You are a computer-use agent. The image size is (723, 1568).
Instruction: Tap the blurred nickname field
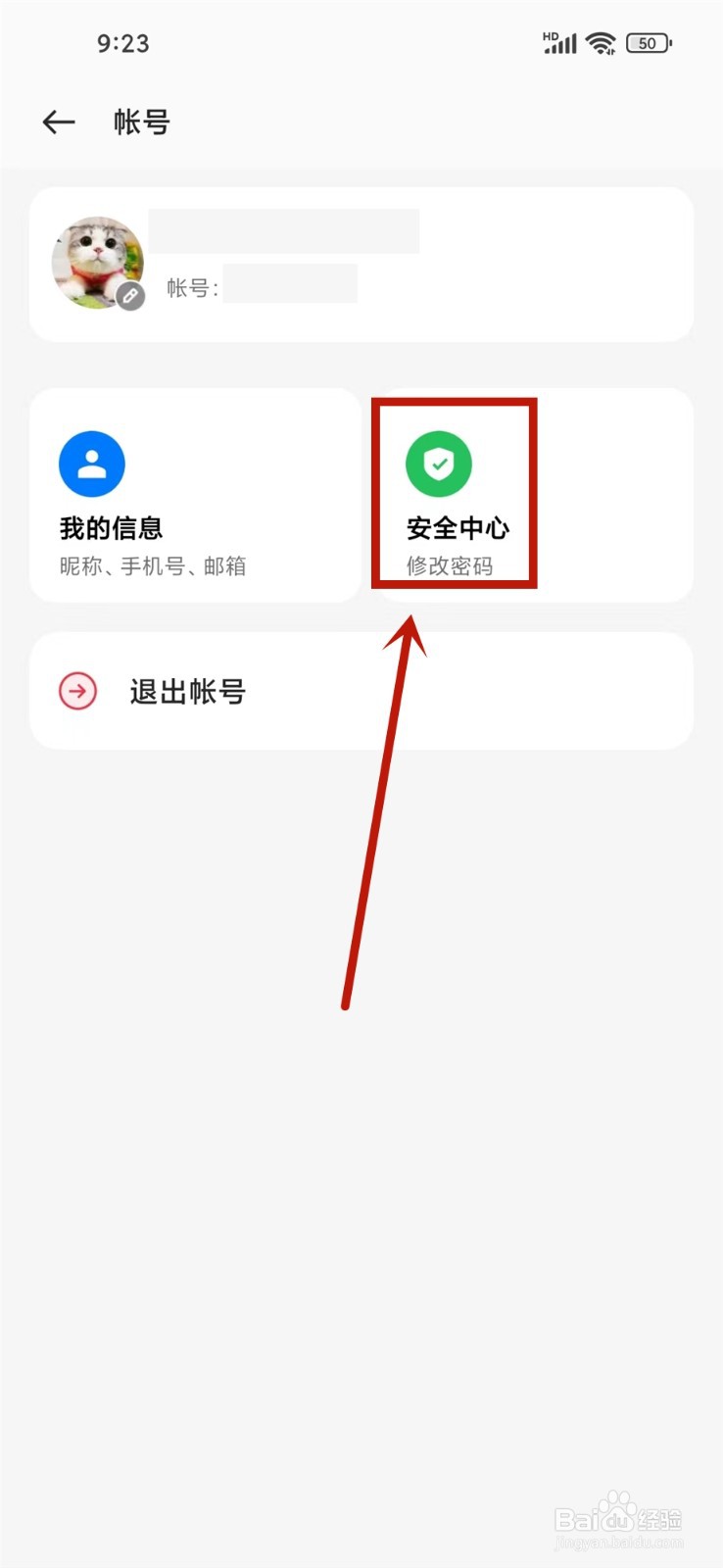(x=284, y=231)
